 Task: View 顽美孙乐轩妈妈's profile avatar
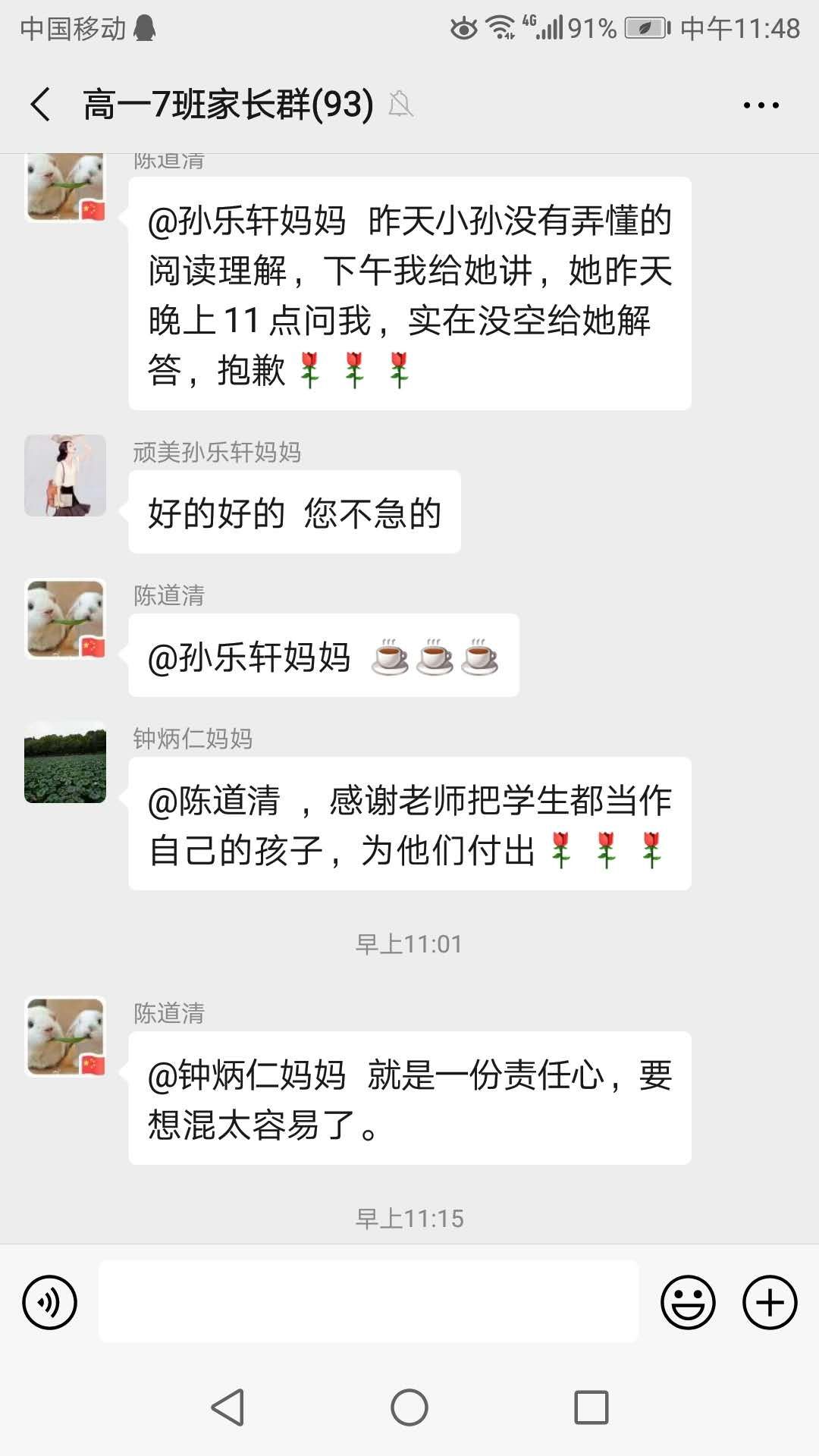pos(65,475)
